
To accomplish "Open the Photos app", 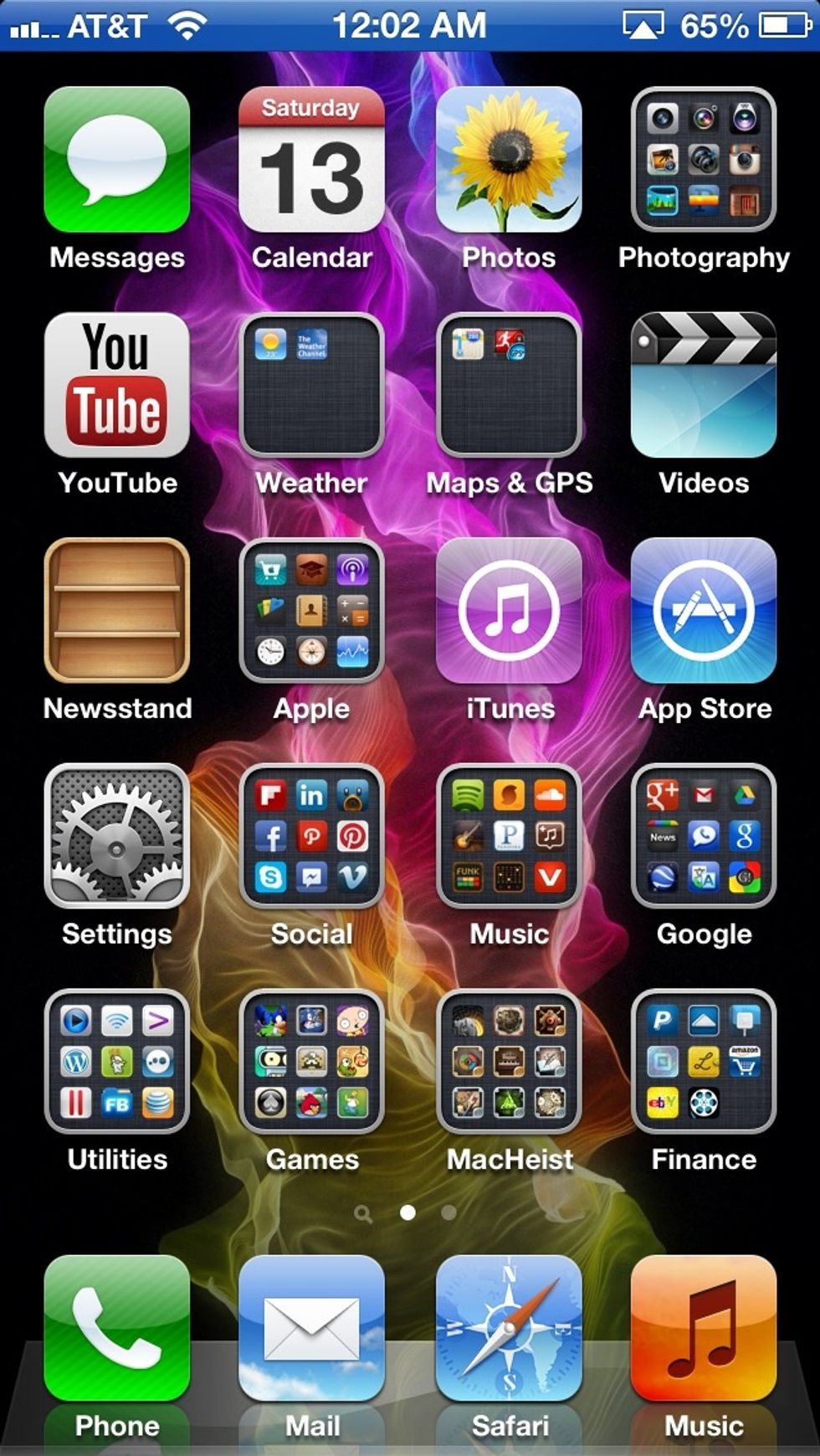I will [509, 160].
